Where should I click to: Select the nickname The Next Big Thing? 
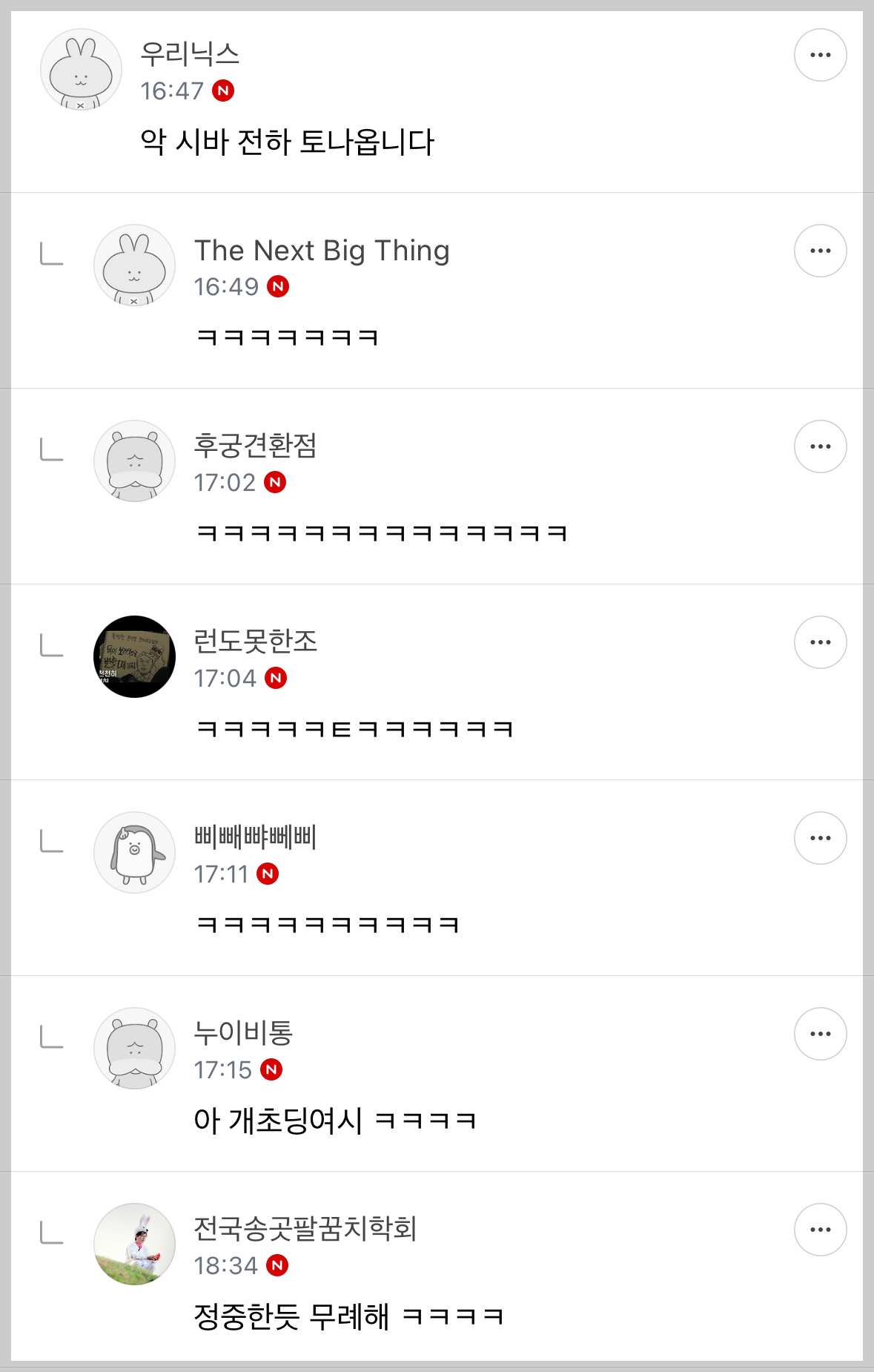[x=322, y=251]
